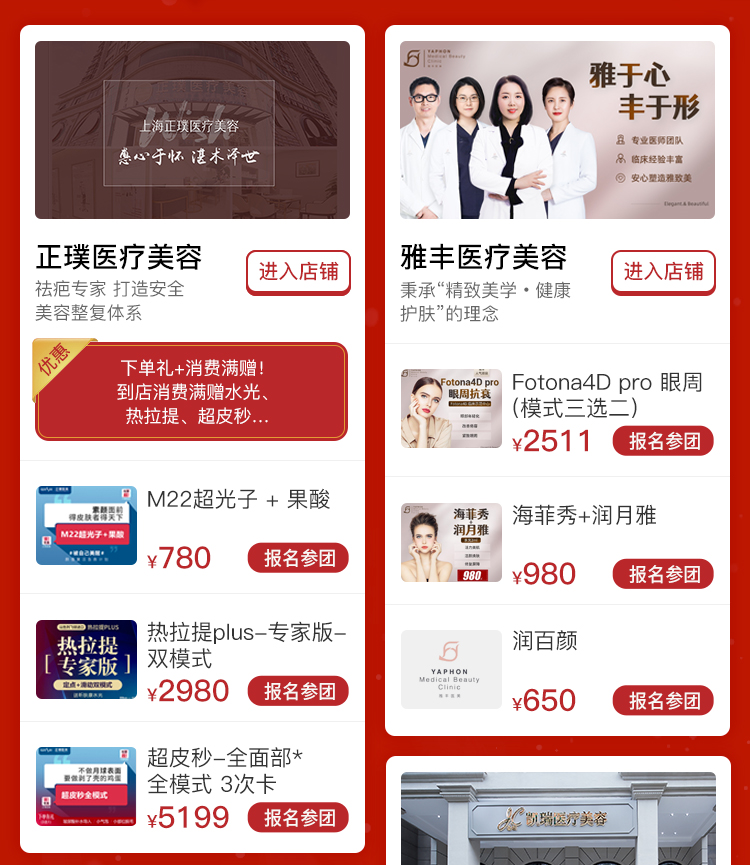
Task: Open the M22超光子 product thumbnail
Action: [87, 526]
